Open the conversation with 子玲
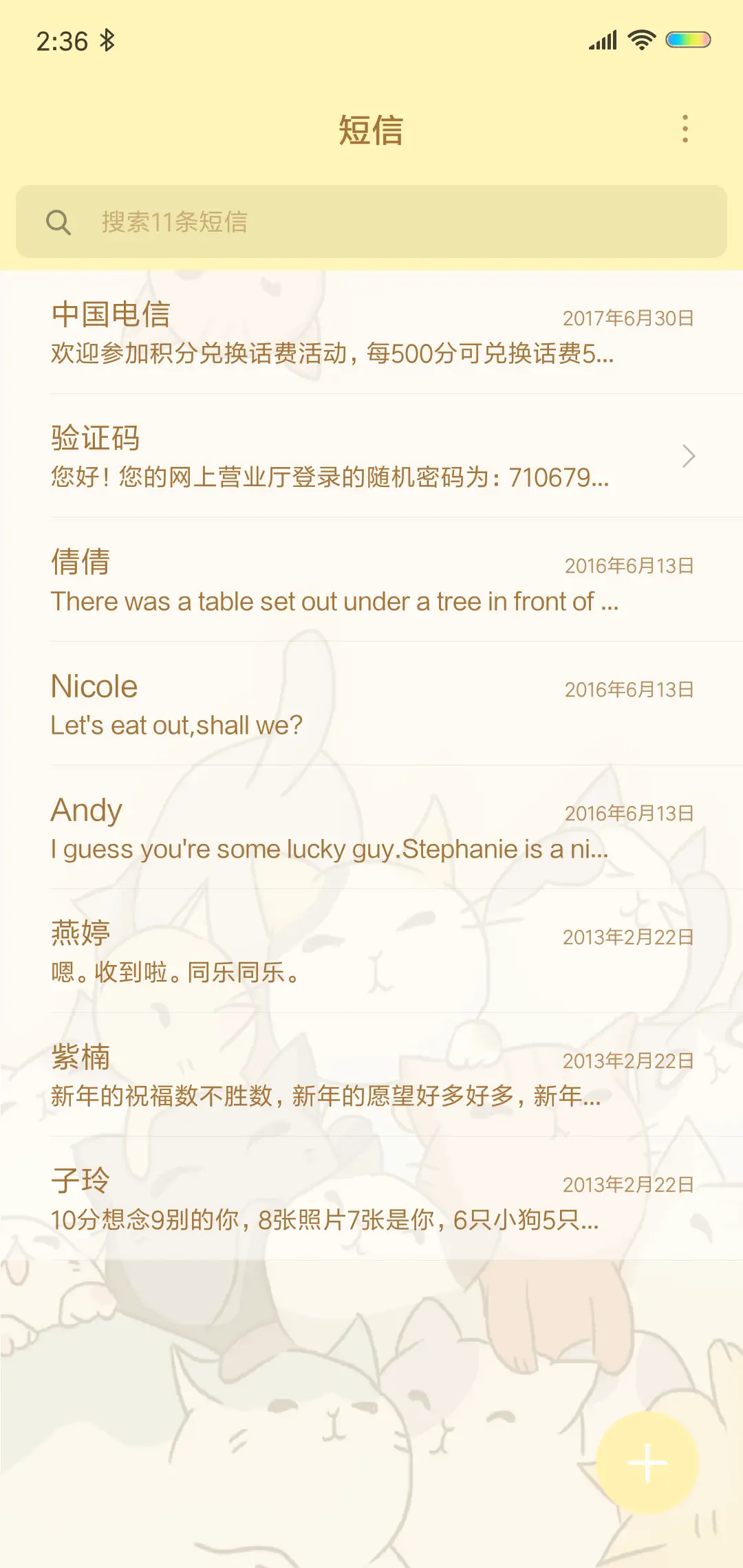 (371, 1199)
